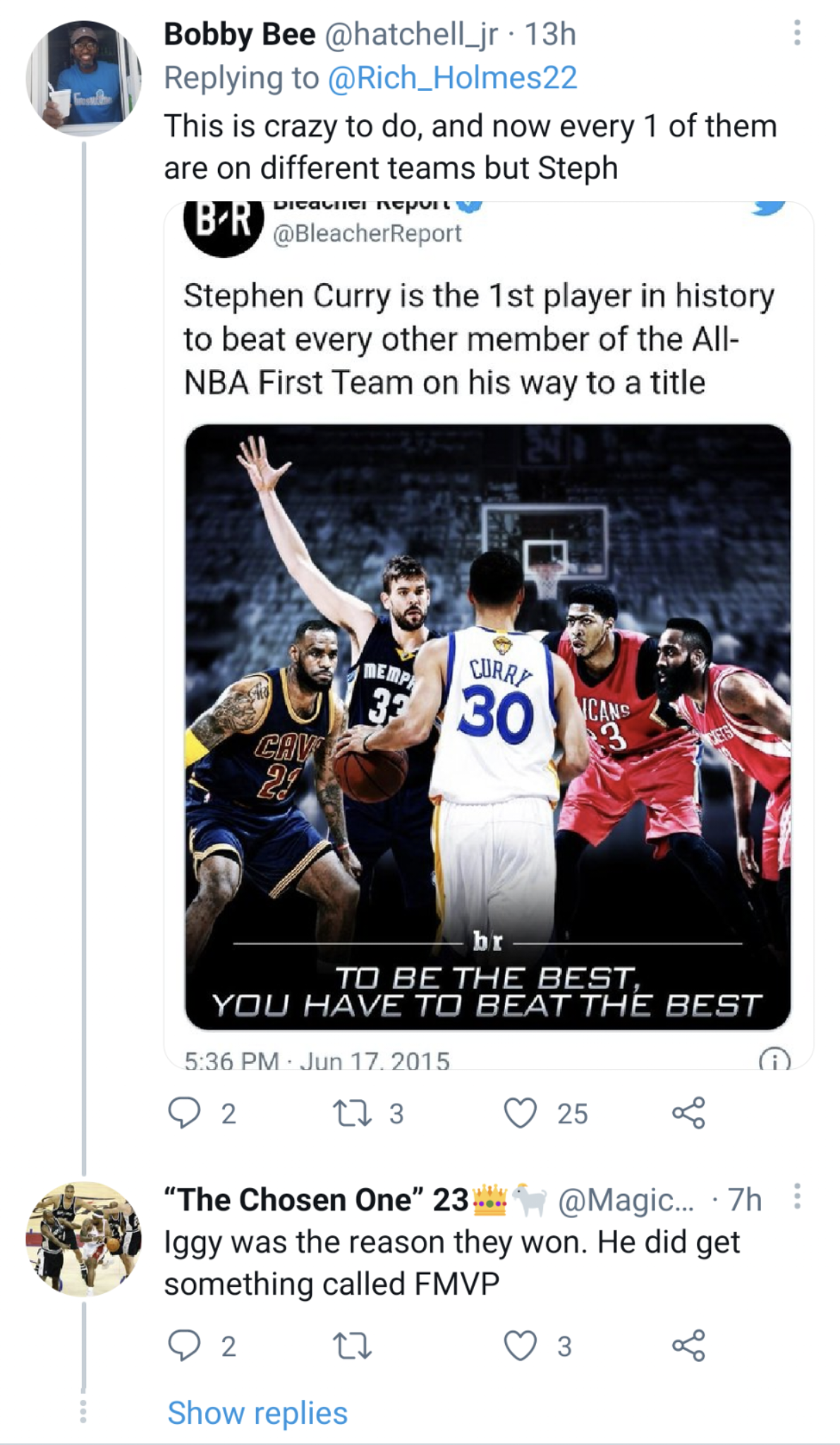Open overflow menu on Bobby Bee's tweet

(797, 33)
